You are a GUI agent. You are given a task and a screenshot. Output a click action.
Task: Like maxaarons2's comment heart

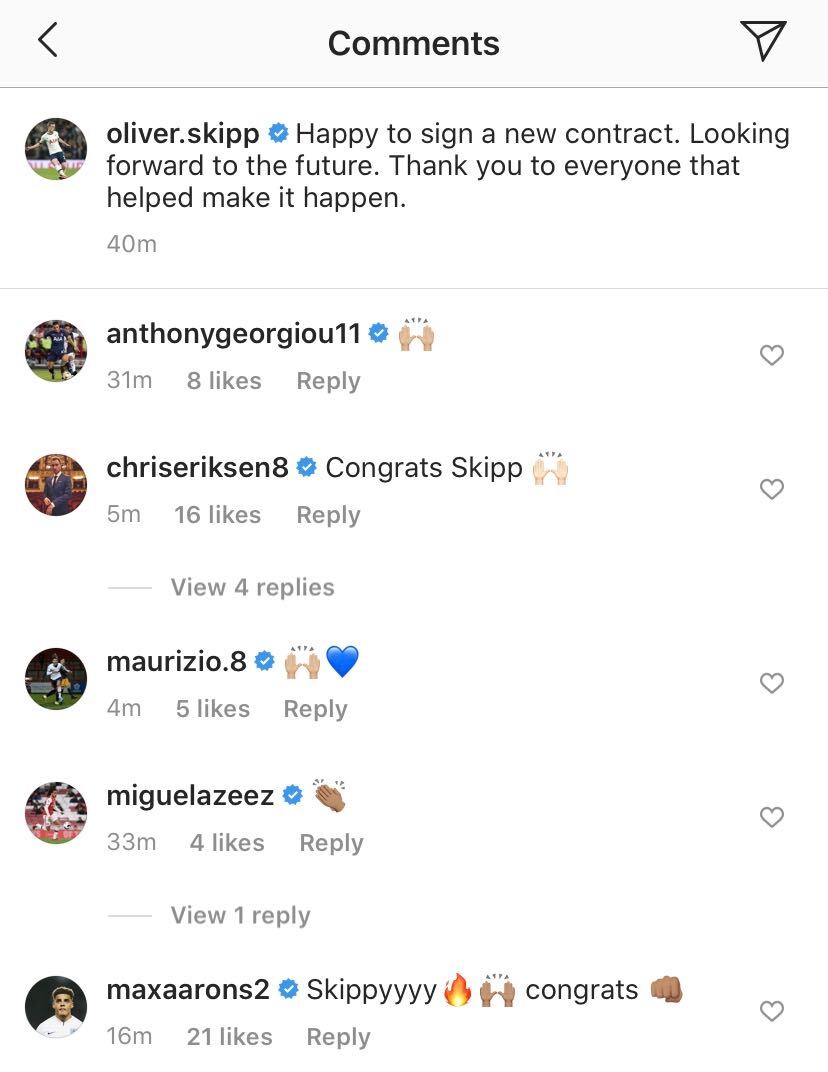coord(771,1011)
